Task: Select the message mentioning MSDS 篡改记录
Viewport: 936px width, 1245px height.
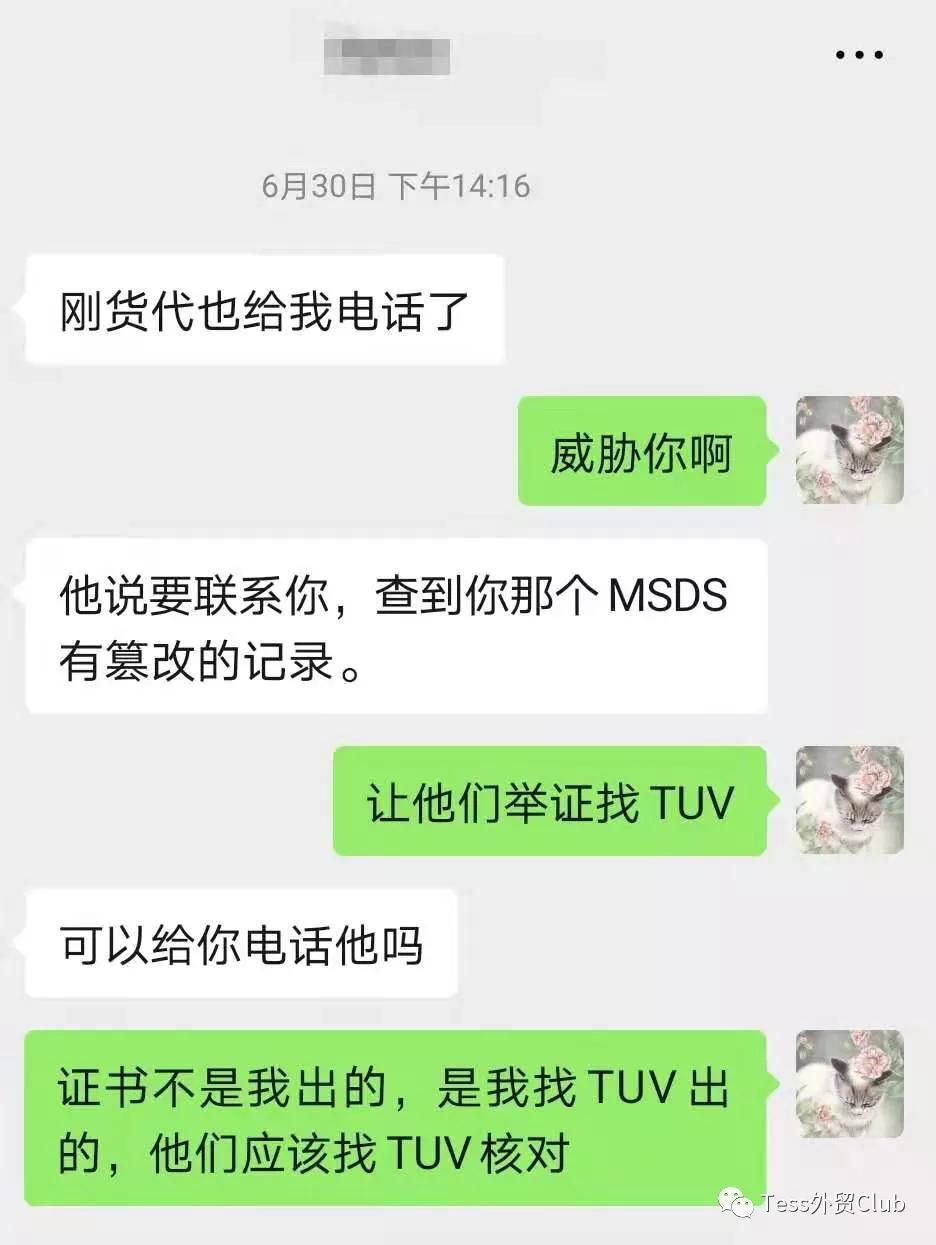Action: tap(395, 626)
